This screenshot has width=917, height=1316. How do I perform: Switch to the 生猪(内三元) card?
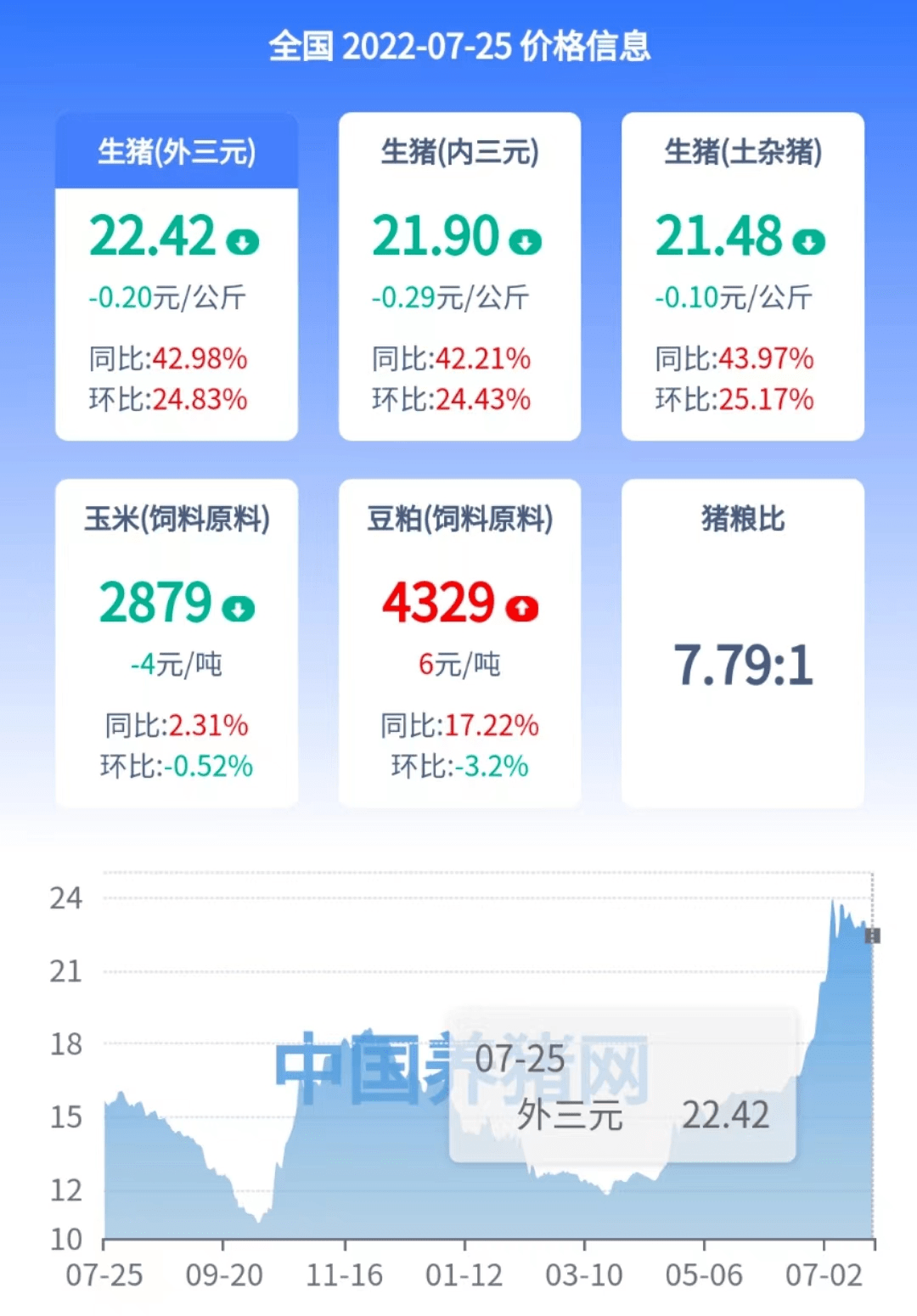coord(459,276)
